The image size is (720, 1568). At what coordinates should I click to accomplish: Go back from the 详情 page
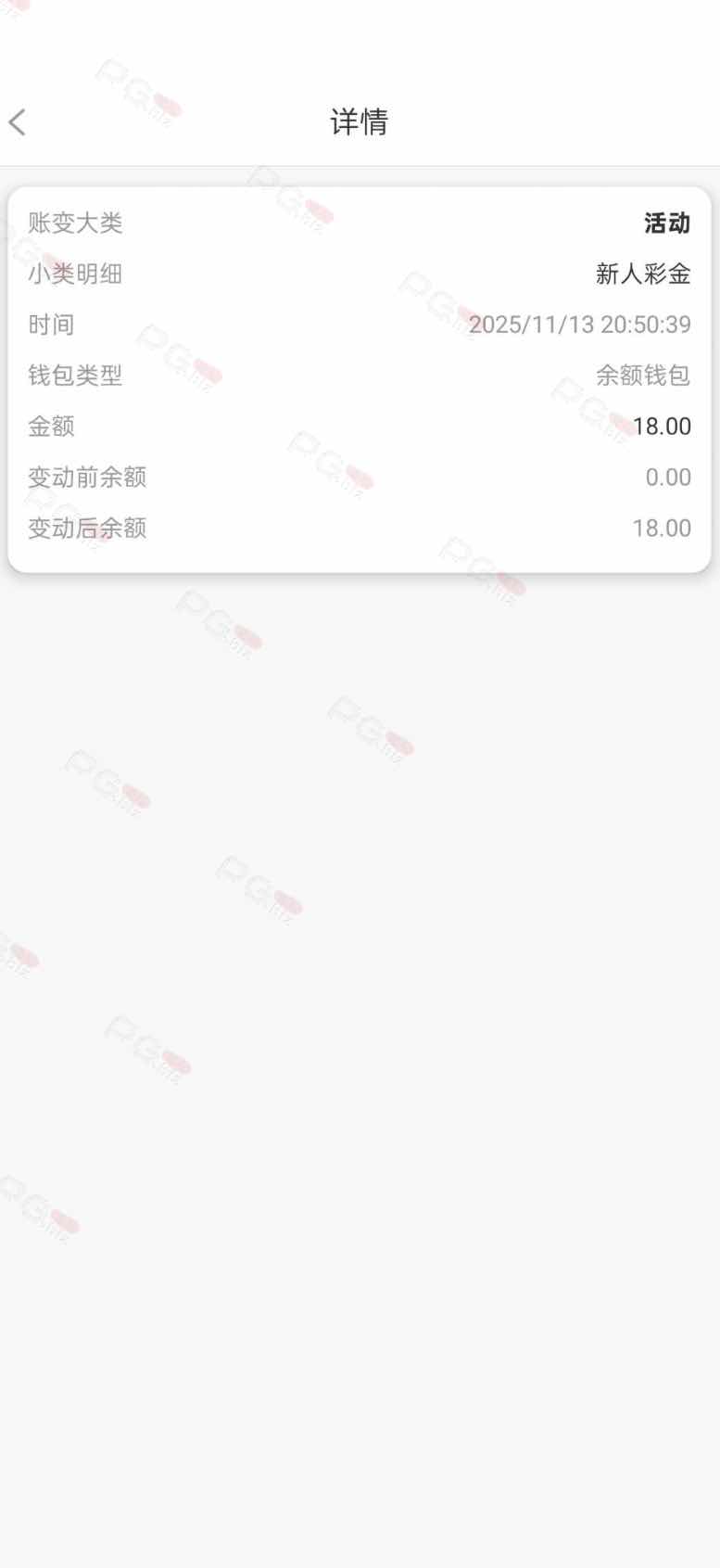18,122
